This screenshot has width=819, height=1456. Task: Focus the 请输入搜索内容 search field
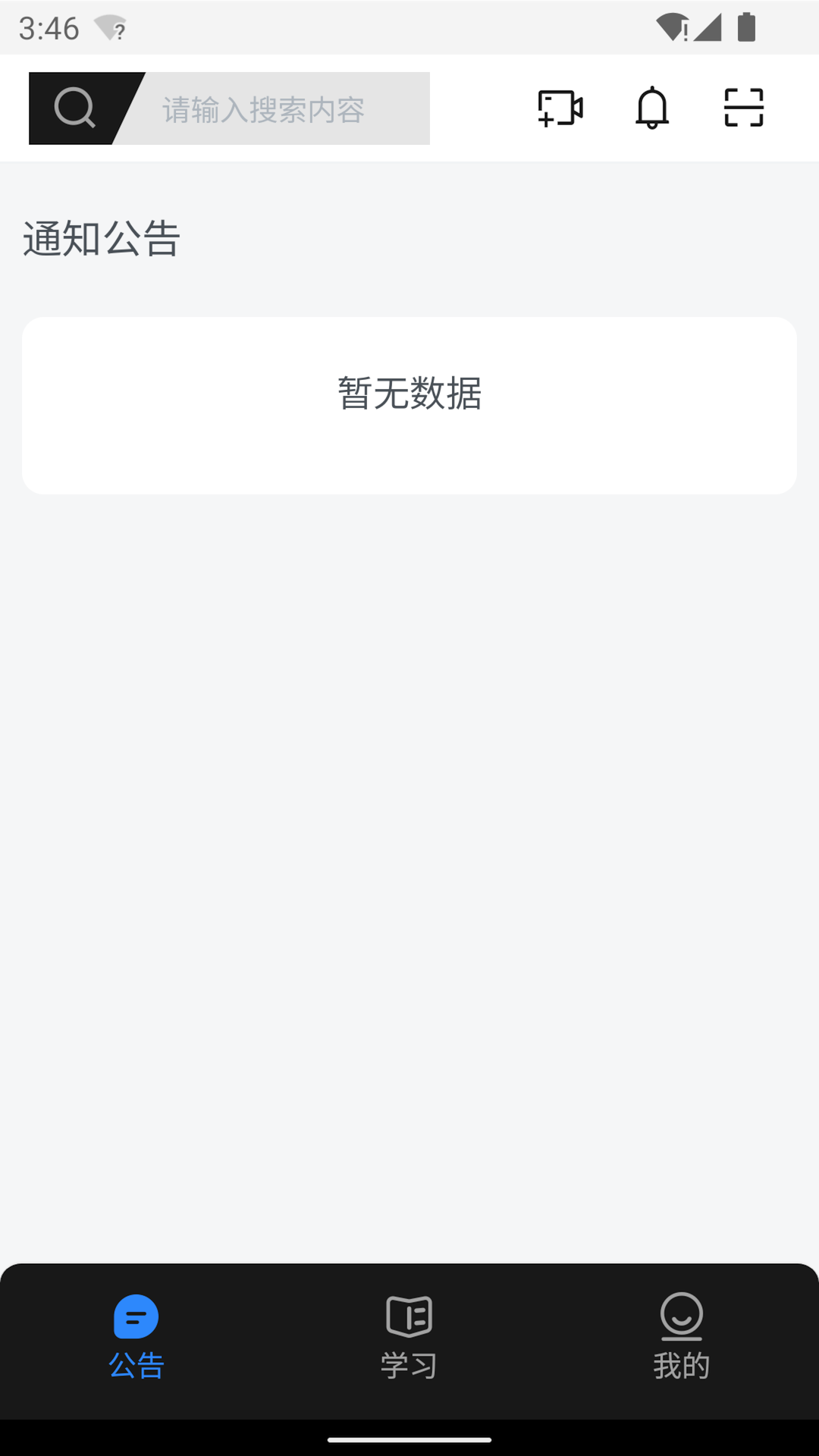[x=281, y=109]
